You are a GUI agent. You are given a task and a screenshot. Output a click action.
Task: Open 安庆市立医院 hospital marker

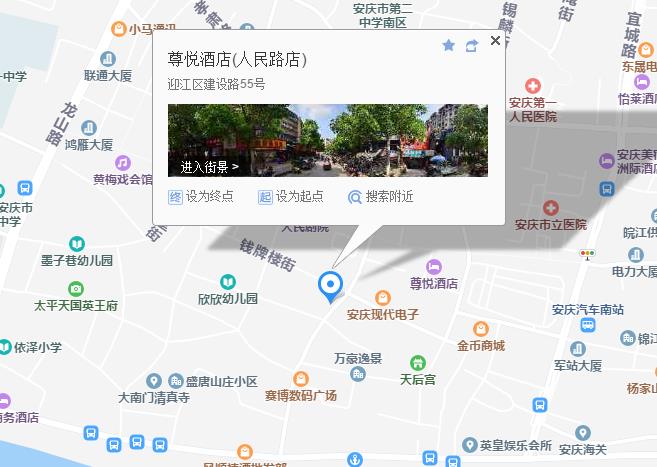550,208
